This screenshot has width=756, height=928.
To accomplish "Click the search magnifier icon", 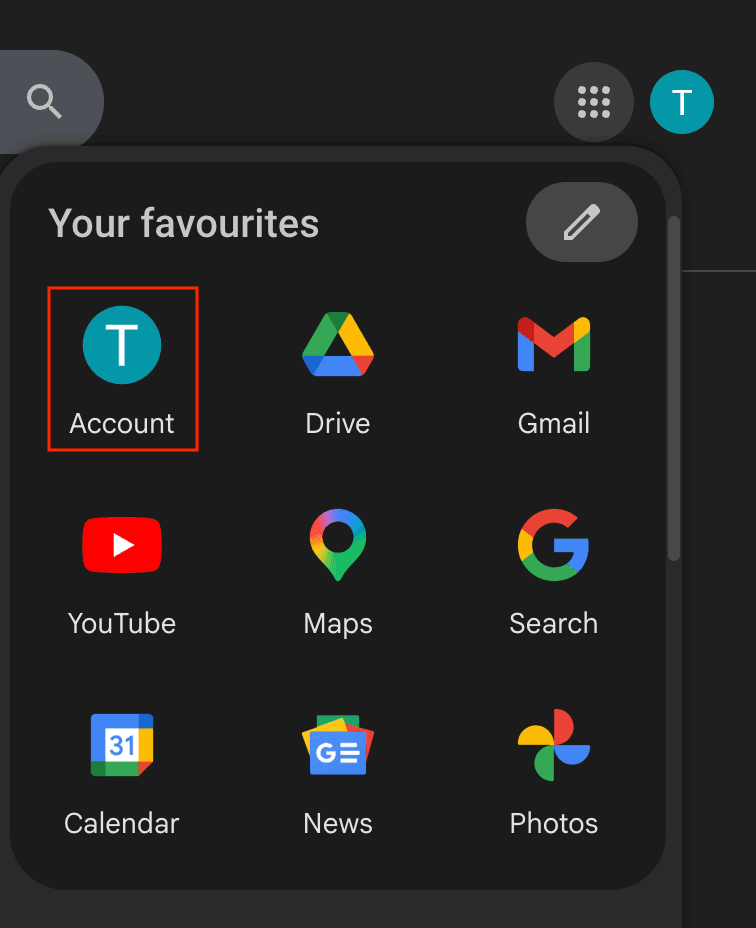I will [x=41, y=100].
